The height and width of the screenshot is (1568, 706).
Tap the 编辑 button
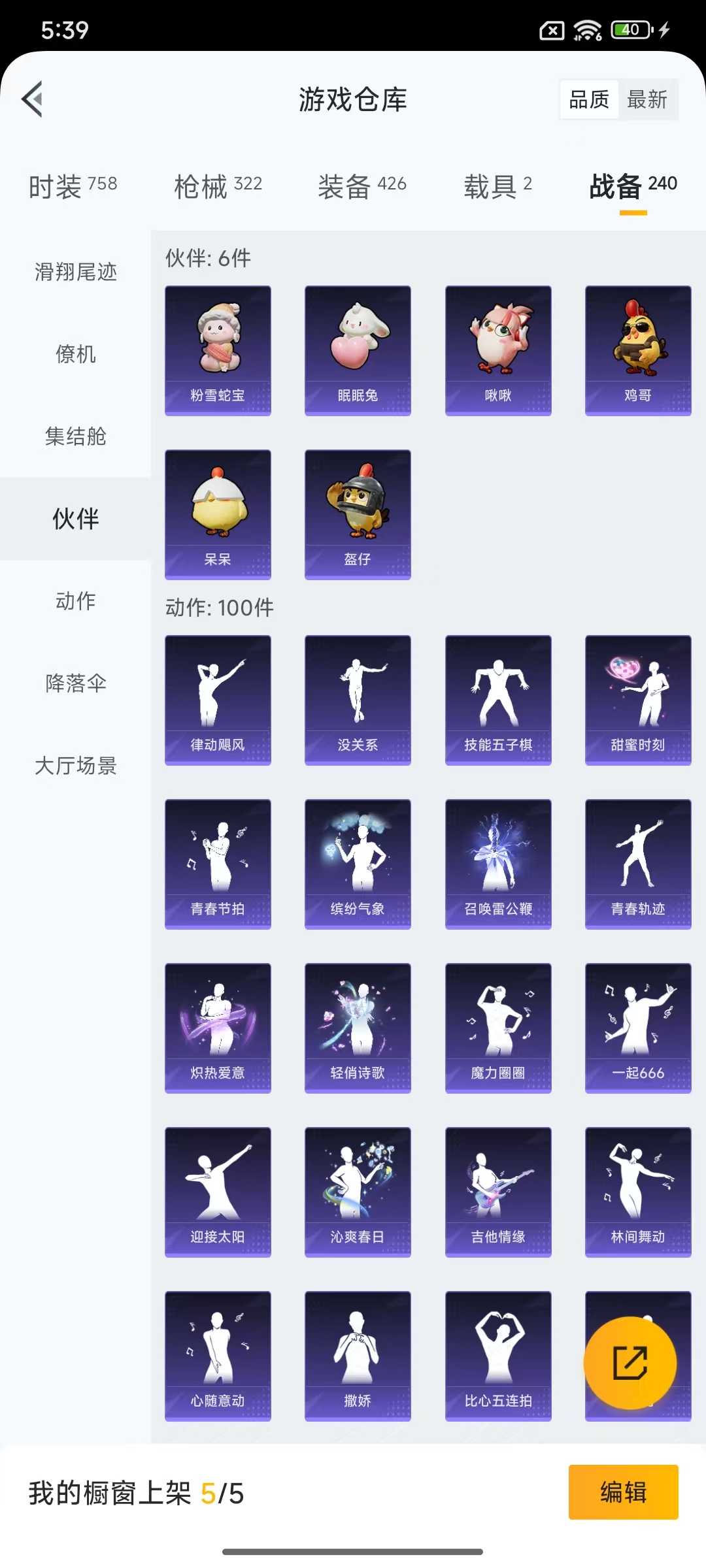pyautogui.click(x=623, y=1492)
